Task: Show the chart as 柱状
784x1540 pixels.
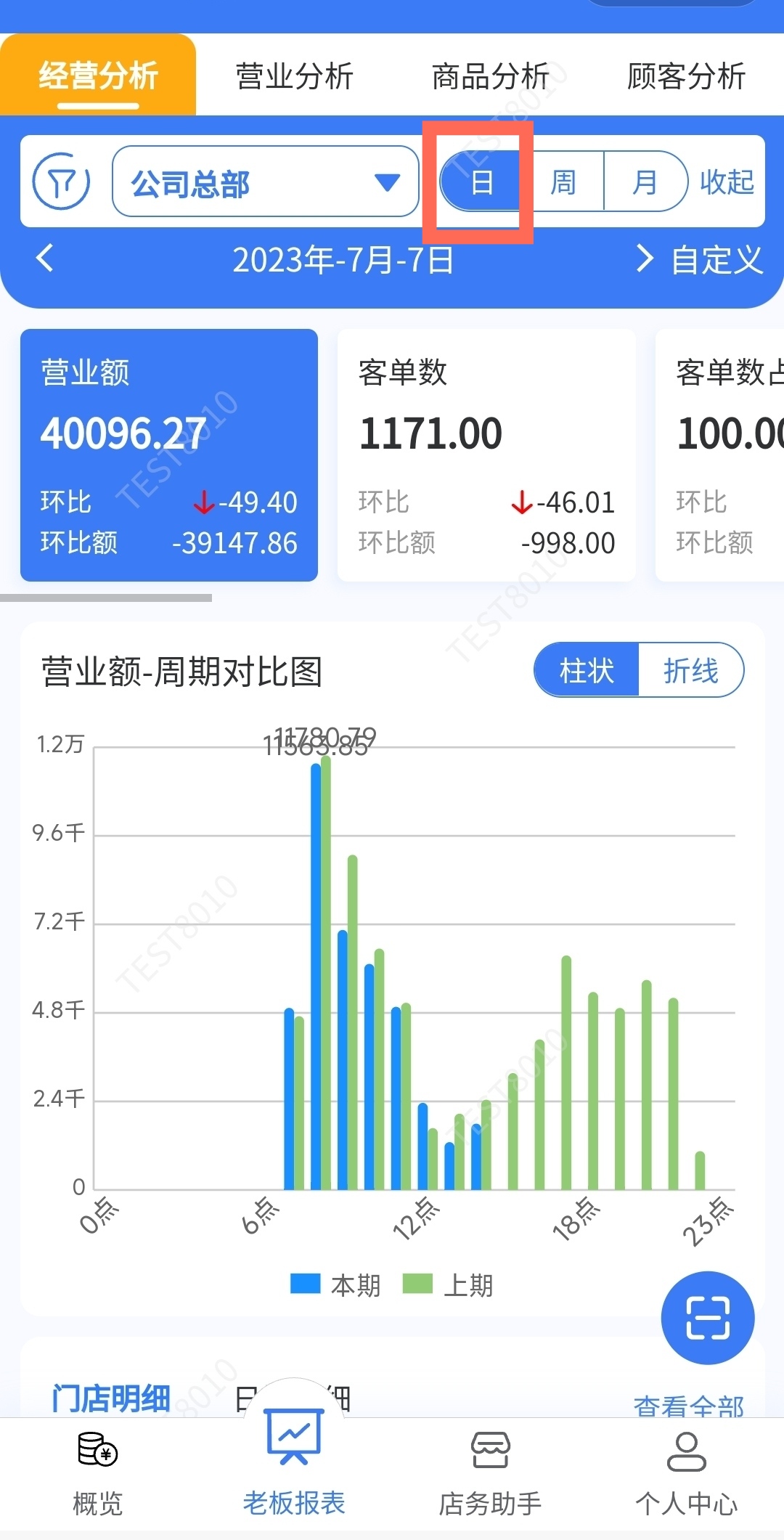Action: click(587, 670)
